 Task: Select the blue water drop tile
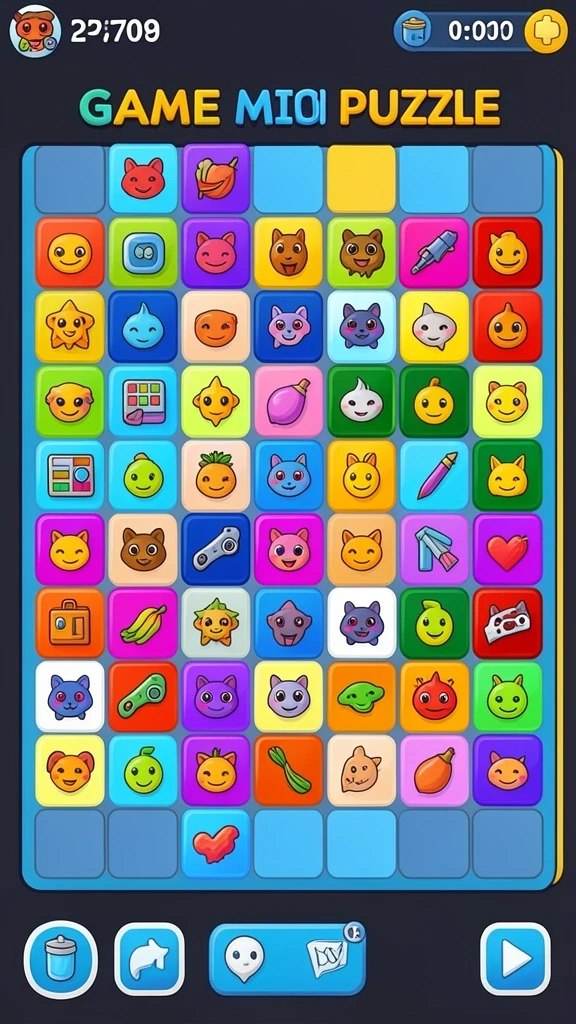click(x=143, y=327)
